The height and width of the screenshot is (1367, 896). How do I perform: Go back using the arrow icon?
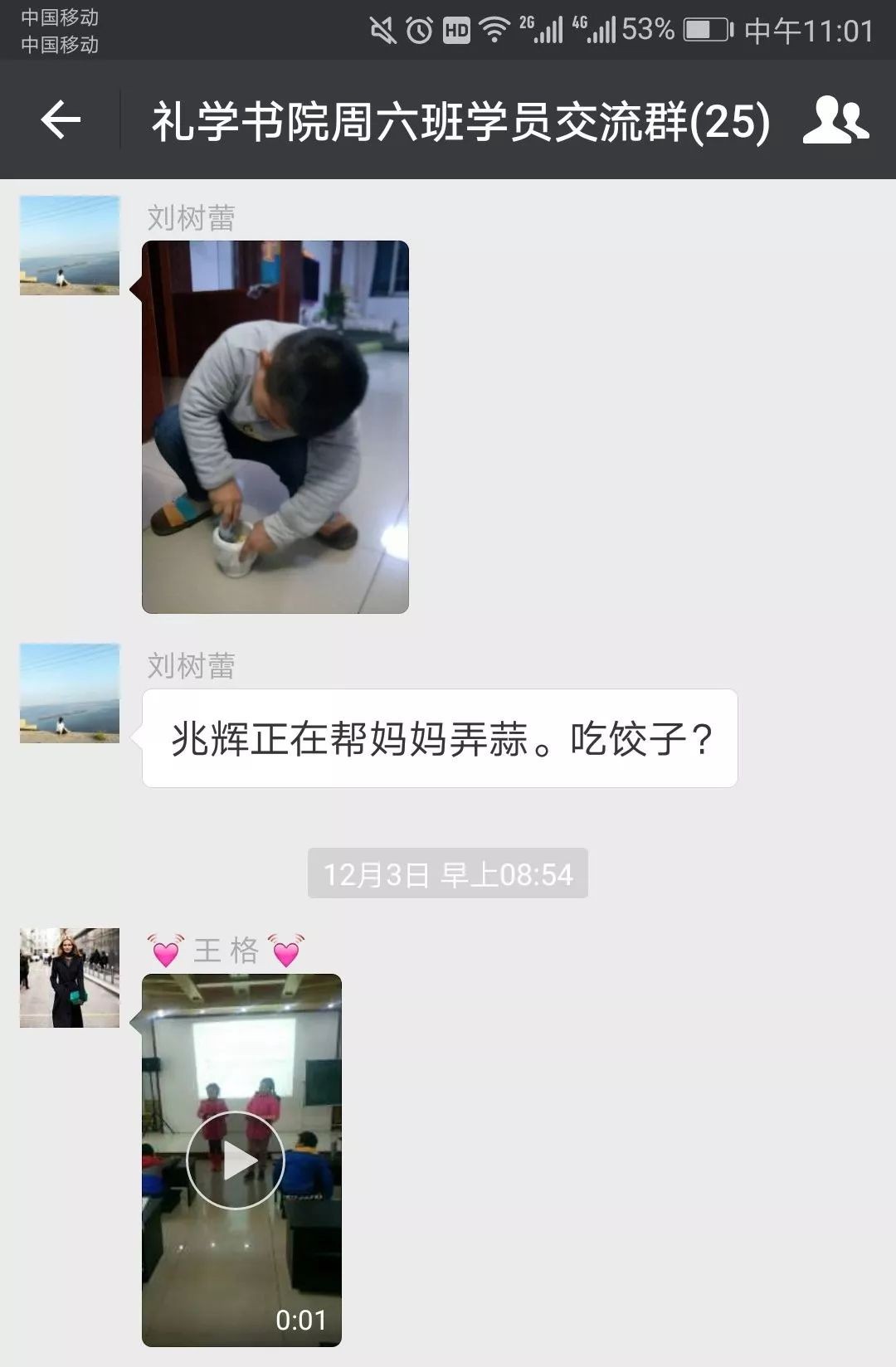point(61,121)
